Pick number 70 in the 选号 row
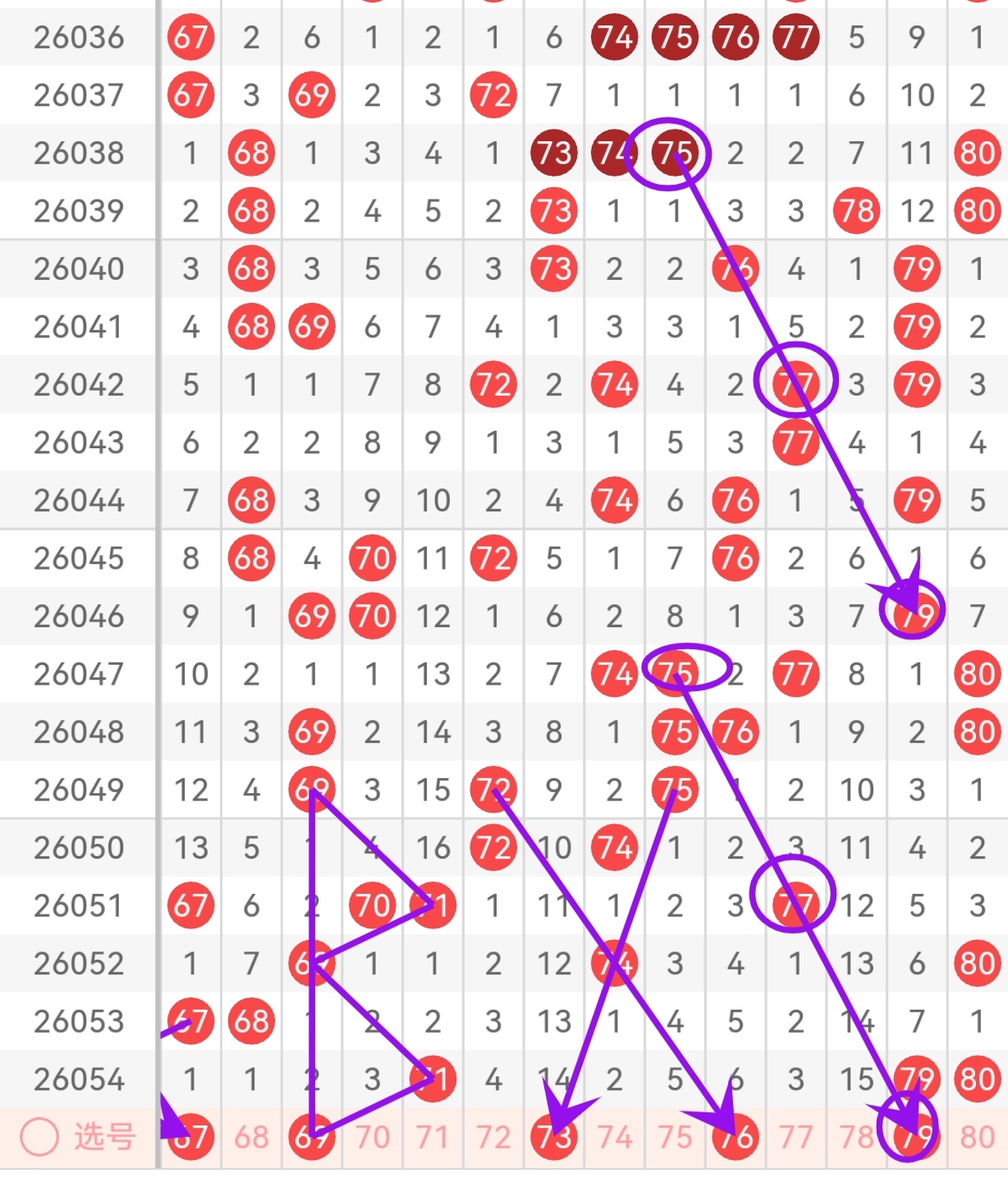This screenshot has width=1008, height=1178. [373, 1138]
